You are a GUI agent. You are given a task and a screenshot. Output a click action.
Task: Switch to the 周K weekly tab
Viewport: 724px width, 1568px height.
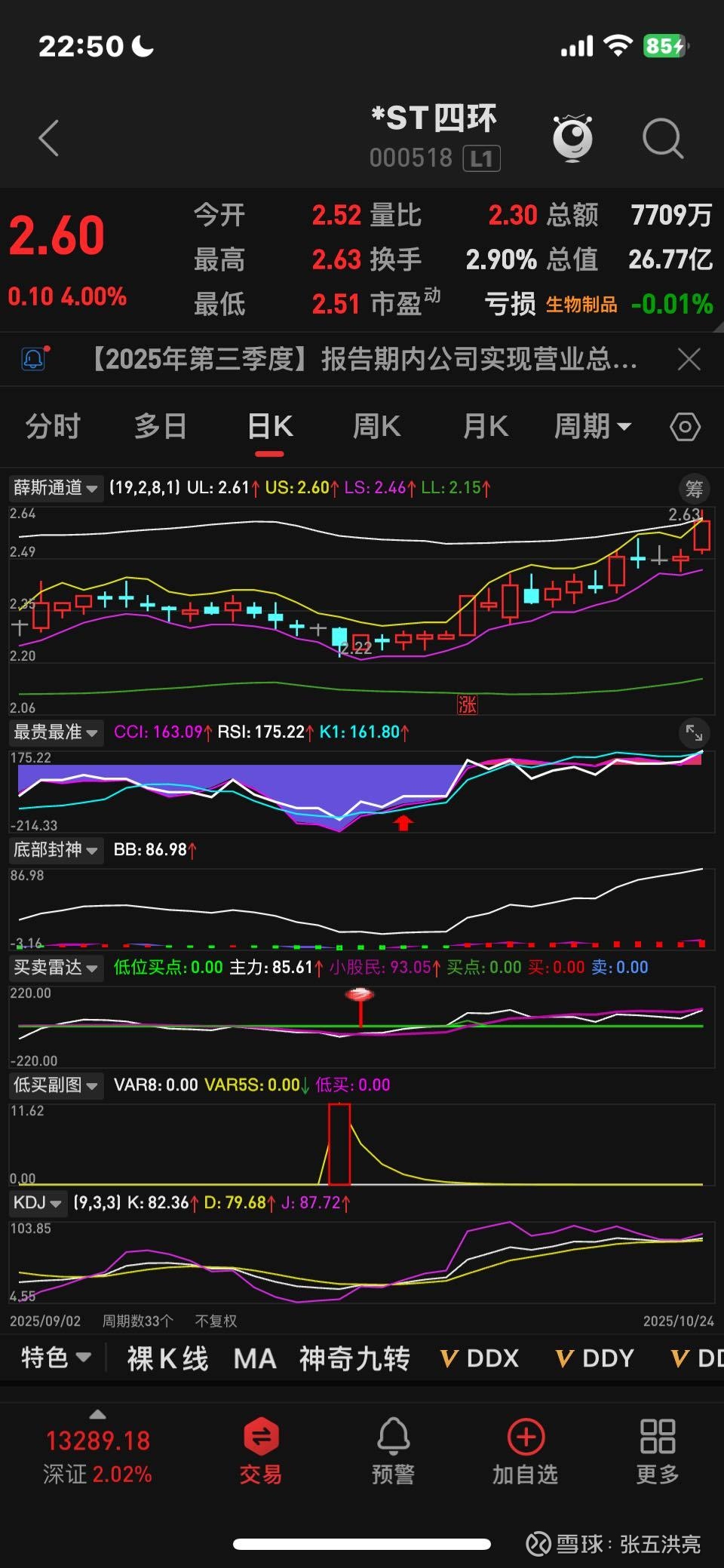tap(376, 426)
